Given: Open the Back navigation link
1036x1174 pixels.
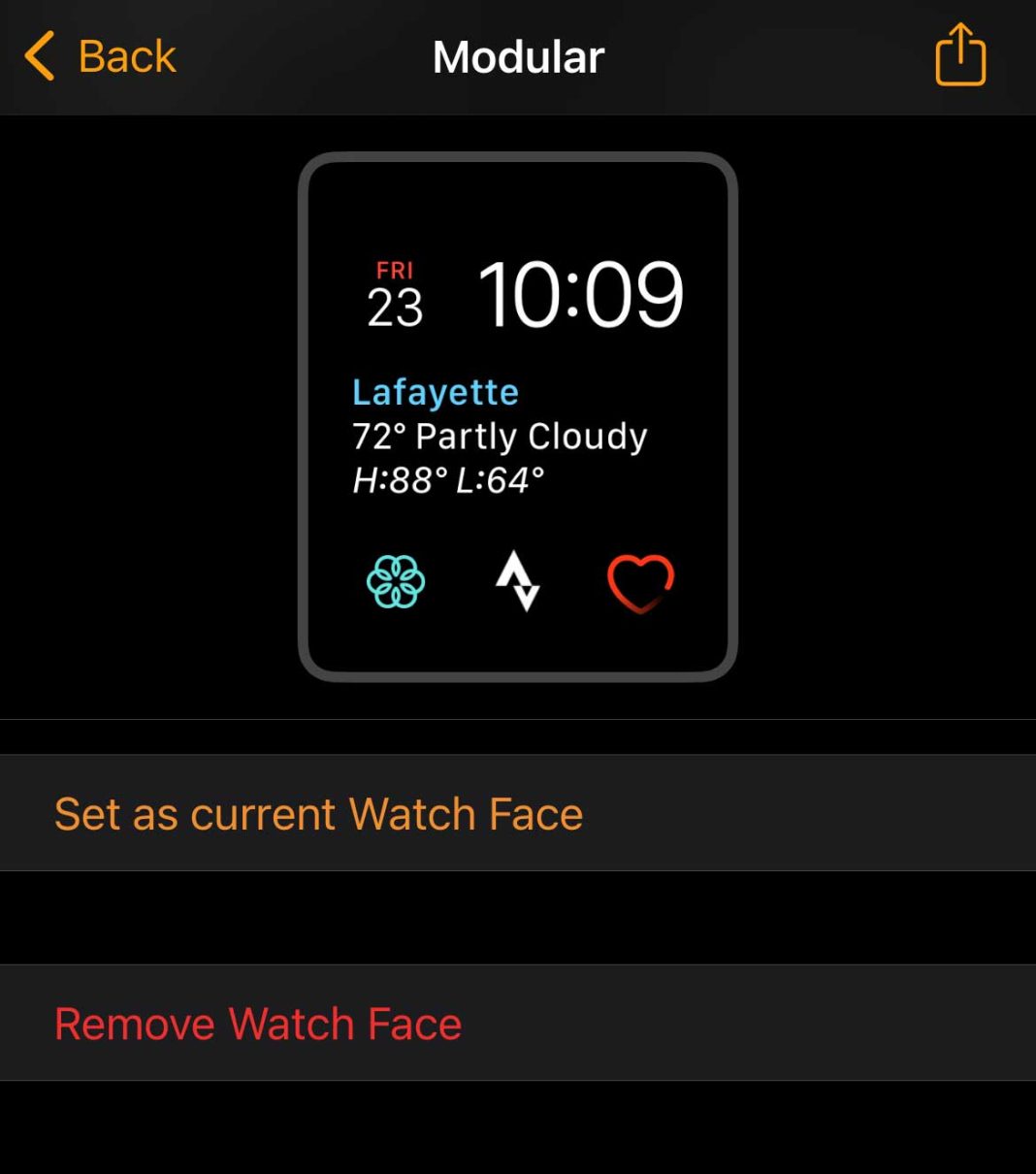Looking at the screenshot, I should point(97,55).
